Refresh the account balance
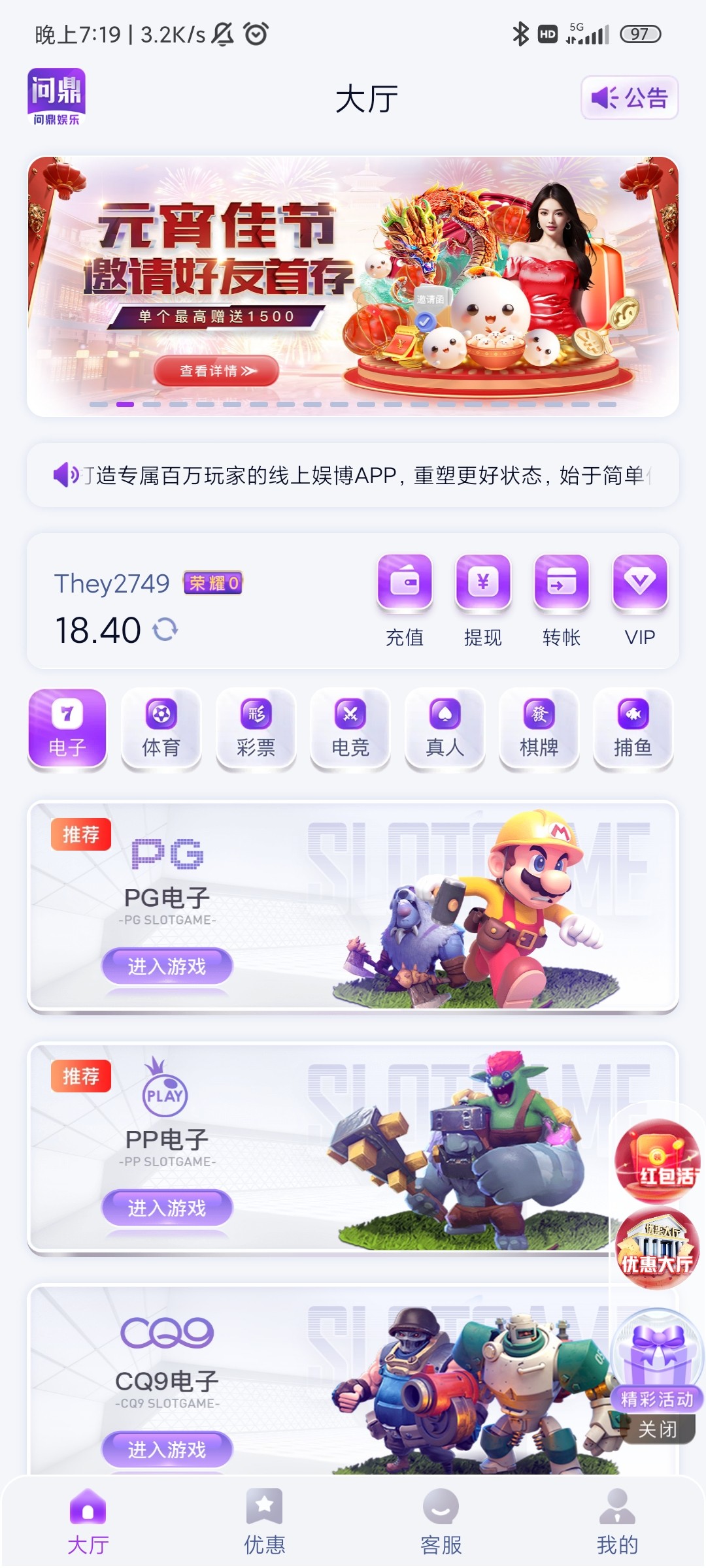 (165, 630)
